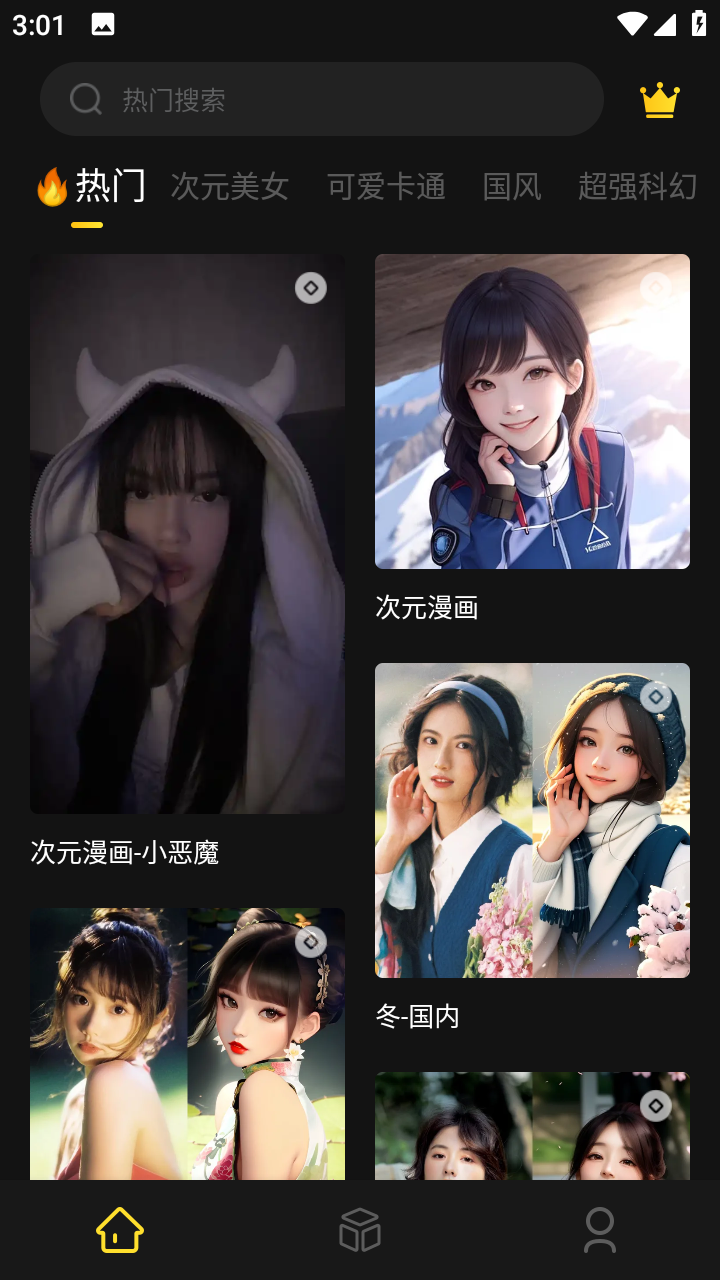Screen dimensions: 720x1280
Task: Open the 超强科幻 category tab
Action: click(637, 186)
